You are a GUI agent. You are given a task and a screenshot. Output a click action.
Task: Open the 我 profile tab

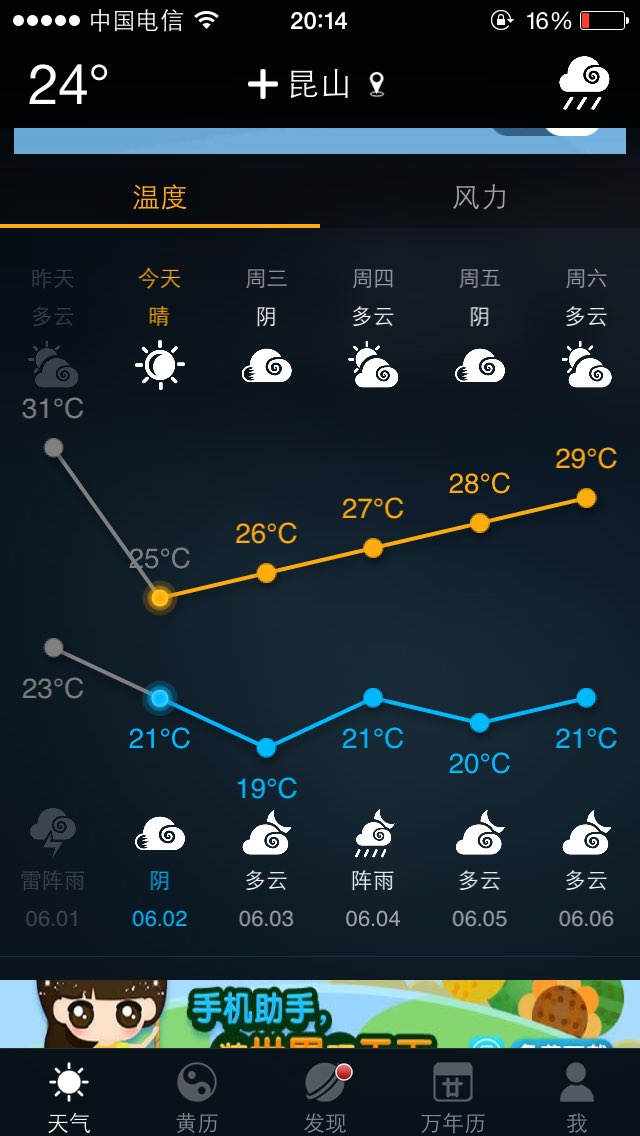[577, 1097]
